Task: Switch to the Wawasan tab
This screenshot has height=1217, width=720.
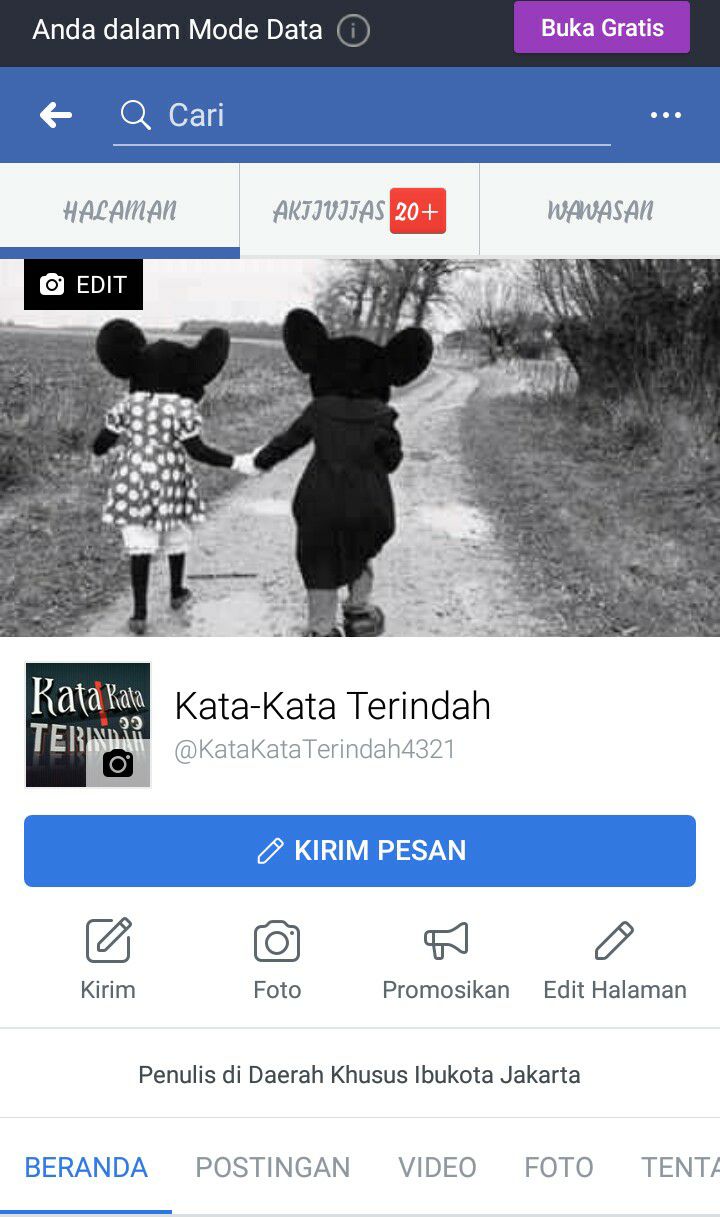Action: 600,210
